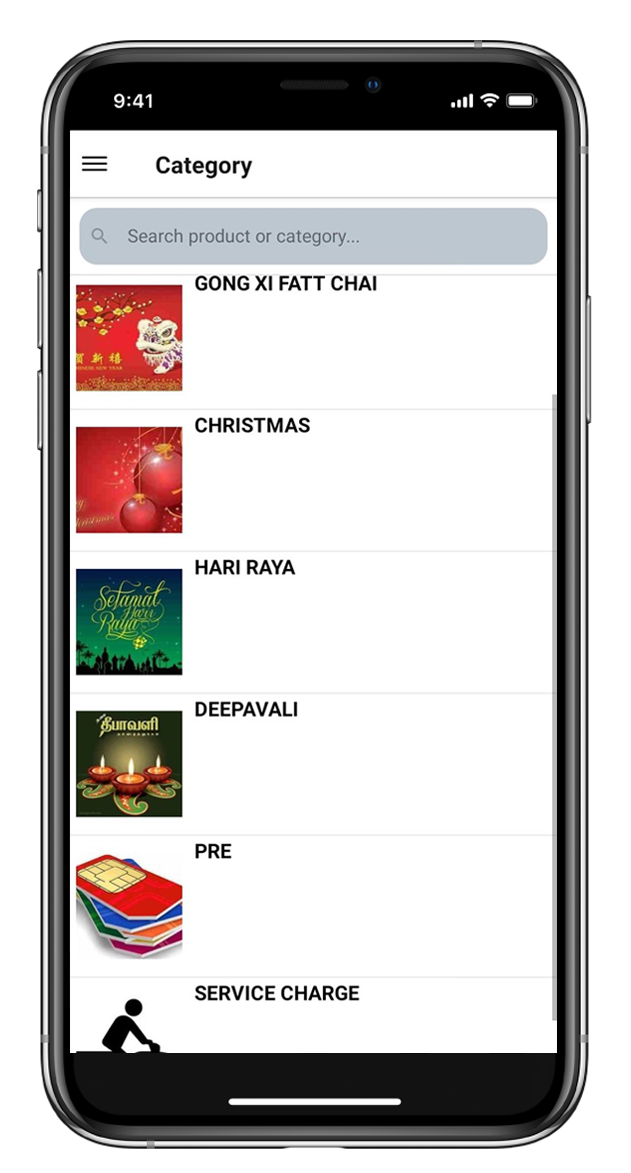View the DEEPAVALI category
This screenshot has width=631, height=1173.
pos(313,765)
